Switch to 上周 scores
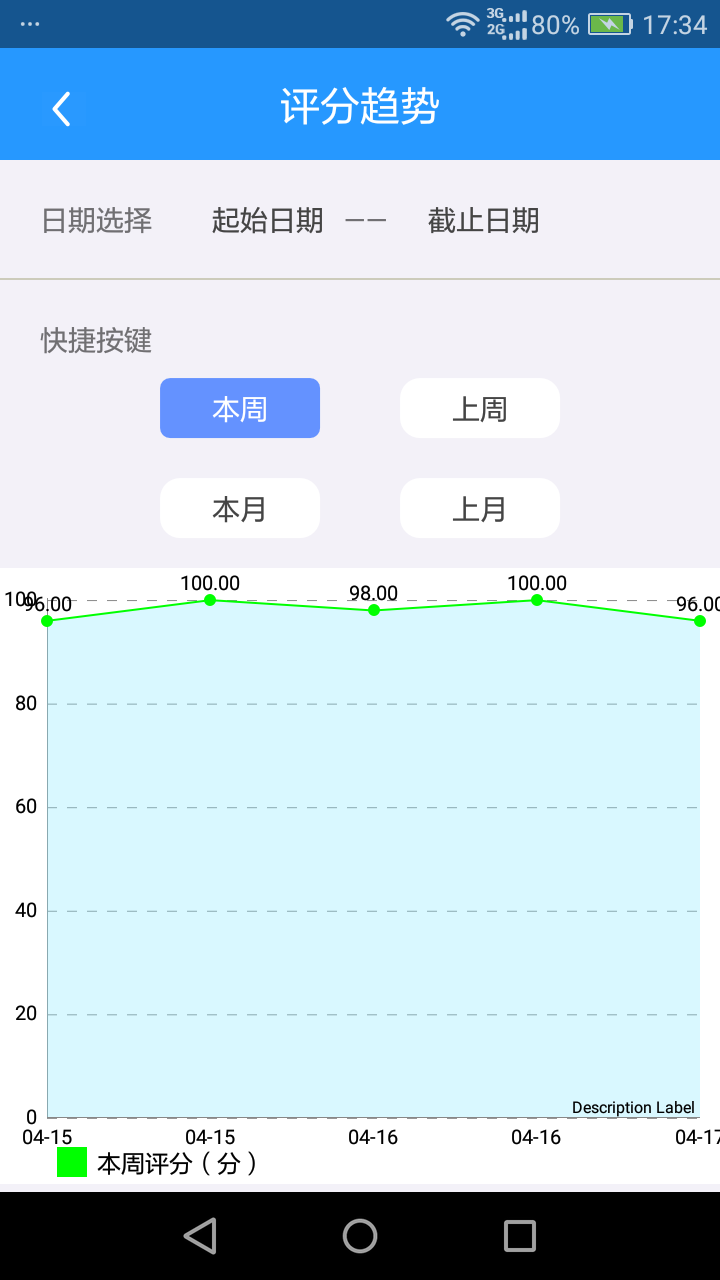720x1280 pixels. (480, 408)
